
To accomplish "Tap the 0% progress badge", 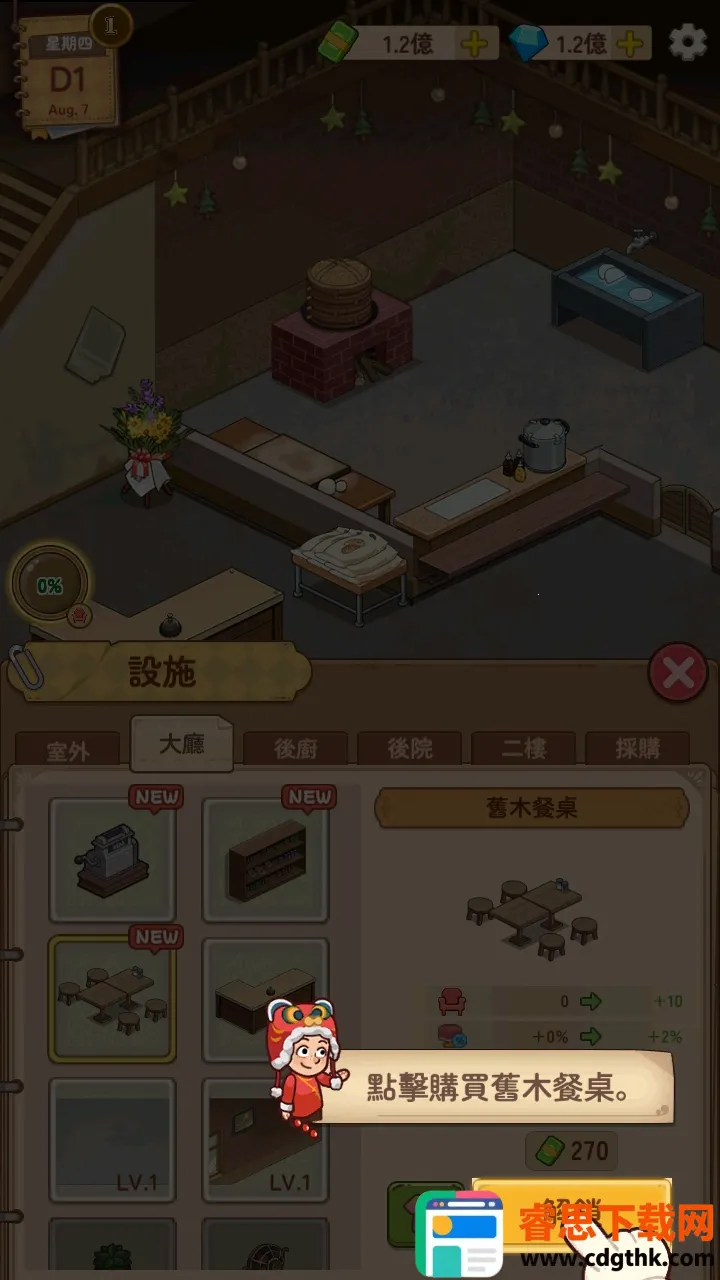I will click(50, 586).
